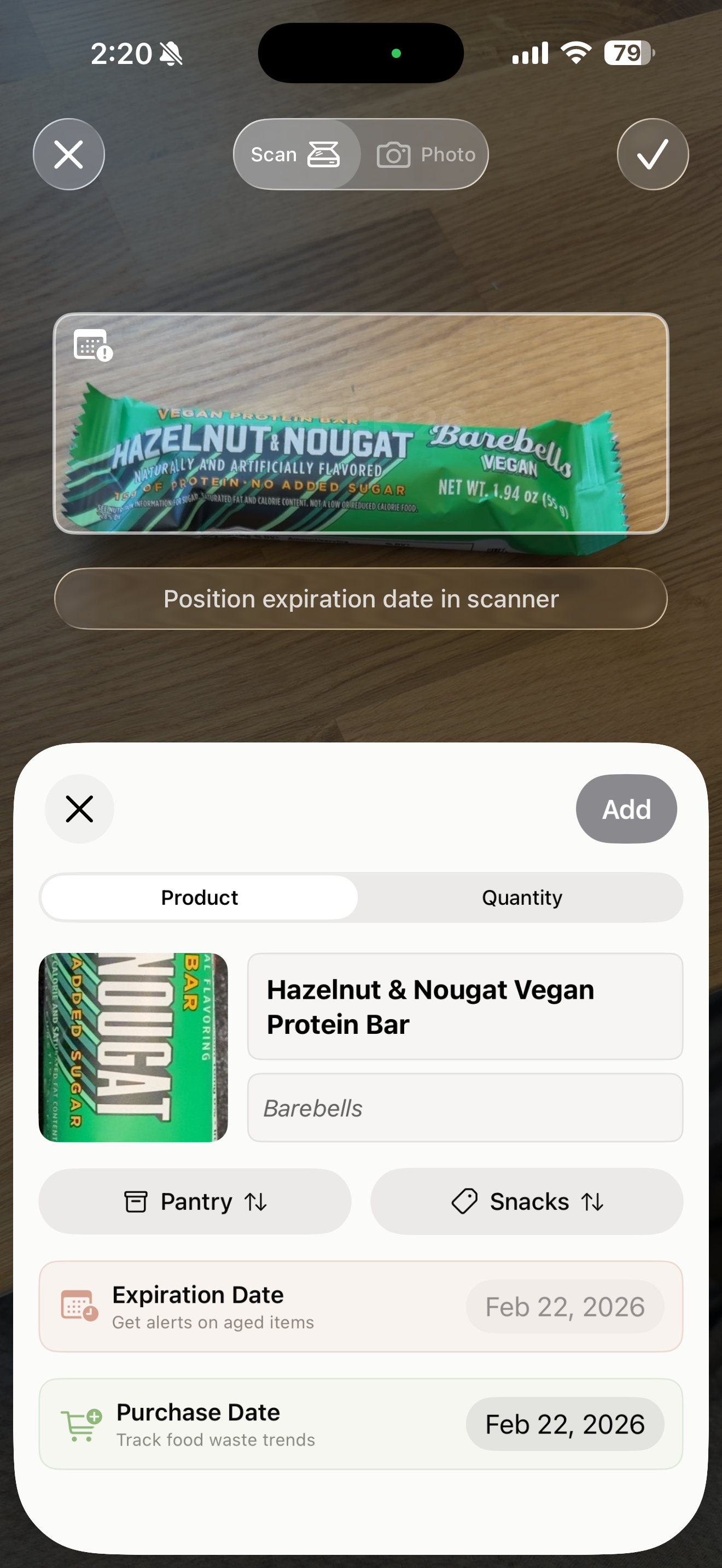Set the expiration date
722x1568 pixels.
pyautogui.click(x=564, y=1307)
